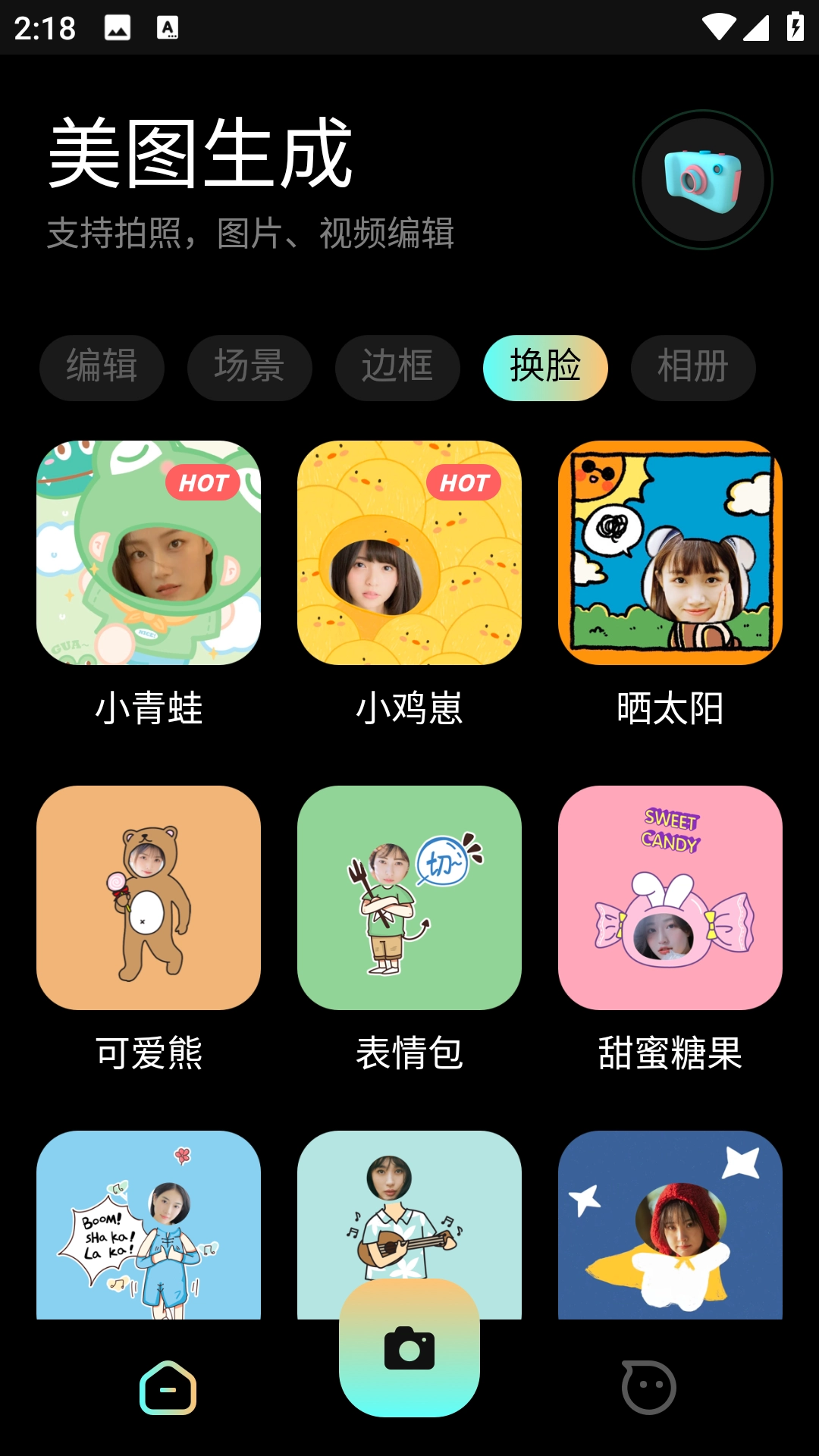Tap the center camera shutter button
Viewport: 819px width, 1456px height.
(409, 1348)
